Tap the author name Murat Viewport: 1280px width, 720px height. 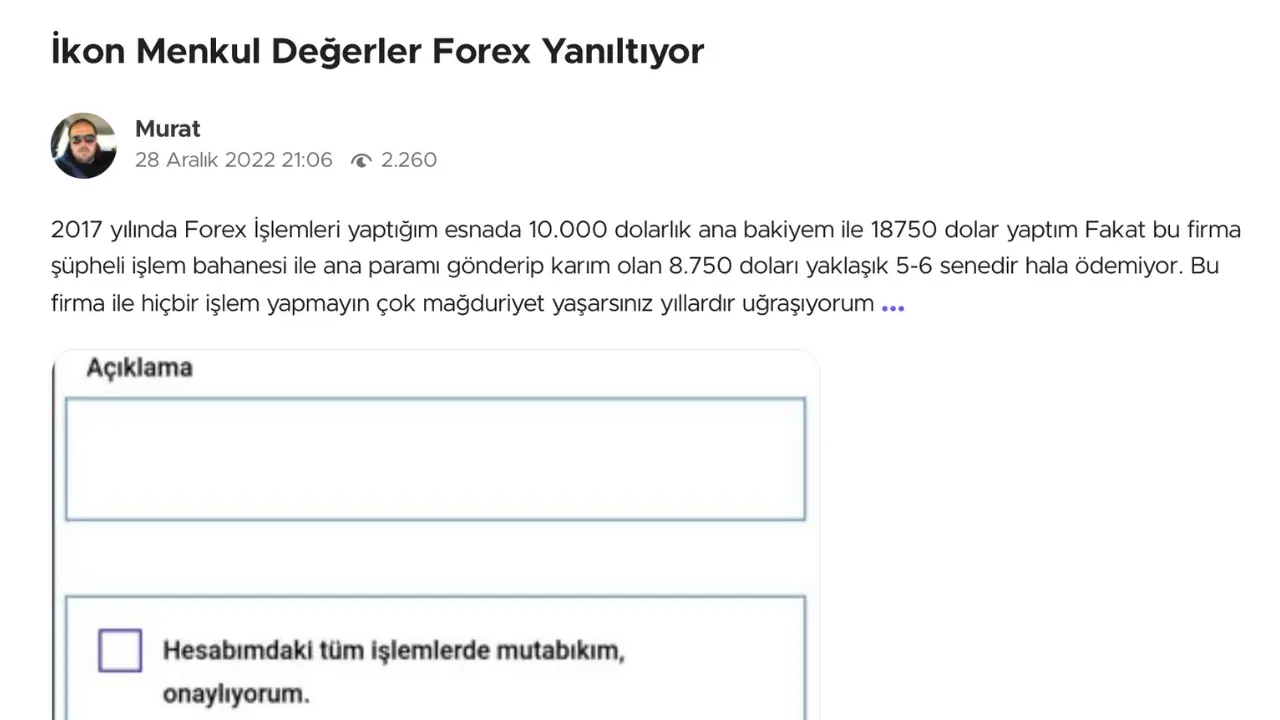point(167,129)
